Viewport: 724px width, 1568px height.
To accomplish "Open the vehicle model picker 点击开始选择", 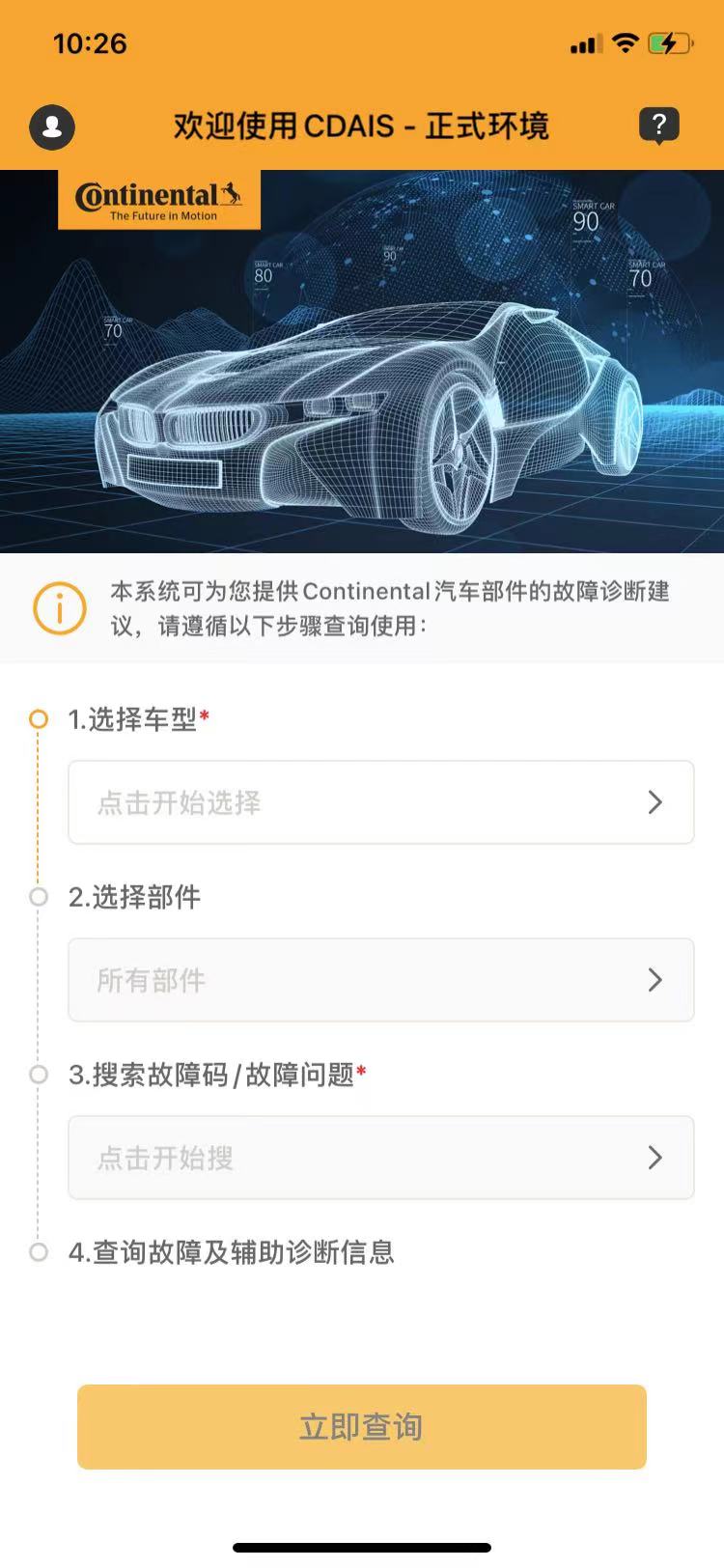I will coord(380,802).
